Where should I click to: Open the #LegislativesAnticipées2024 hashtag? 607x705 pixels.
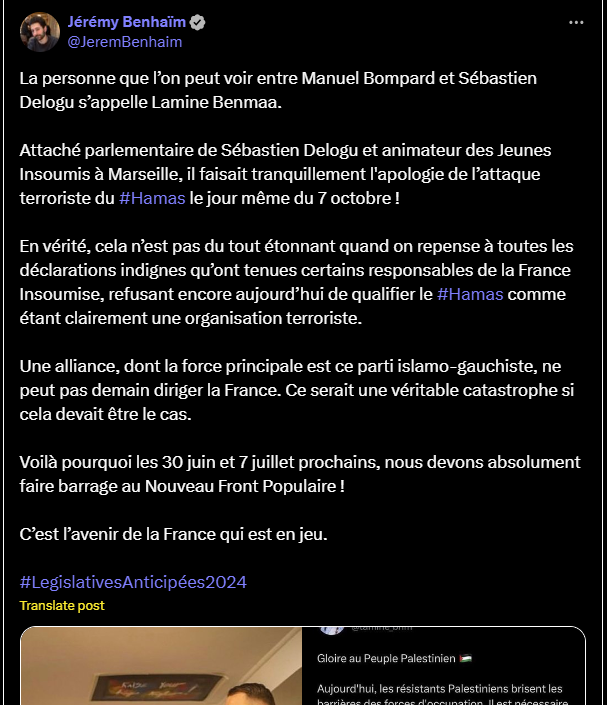tap(133, 582)
